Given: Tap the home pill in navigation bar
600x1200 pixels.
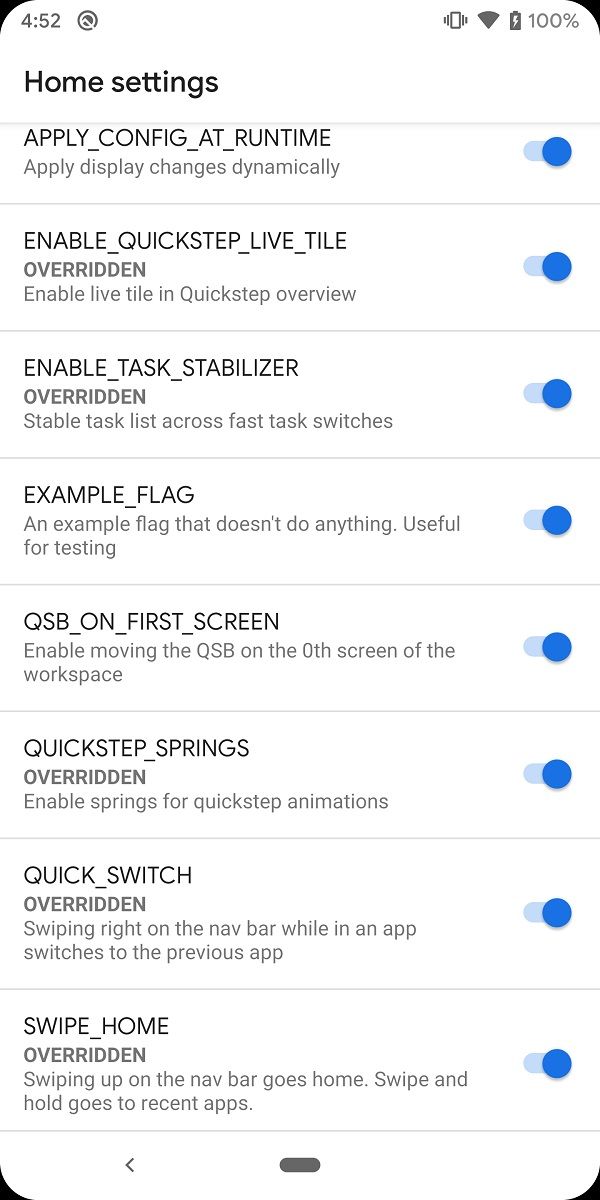Looking at the screenshot, I should pos(300,1164).
